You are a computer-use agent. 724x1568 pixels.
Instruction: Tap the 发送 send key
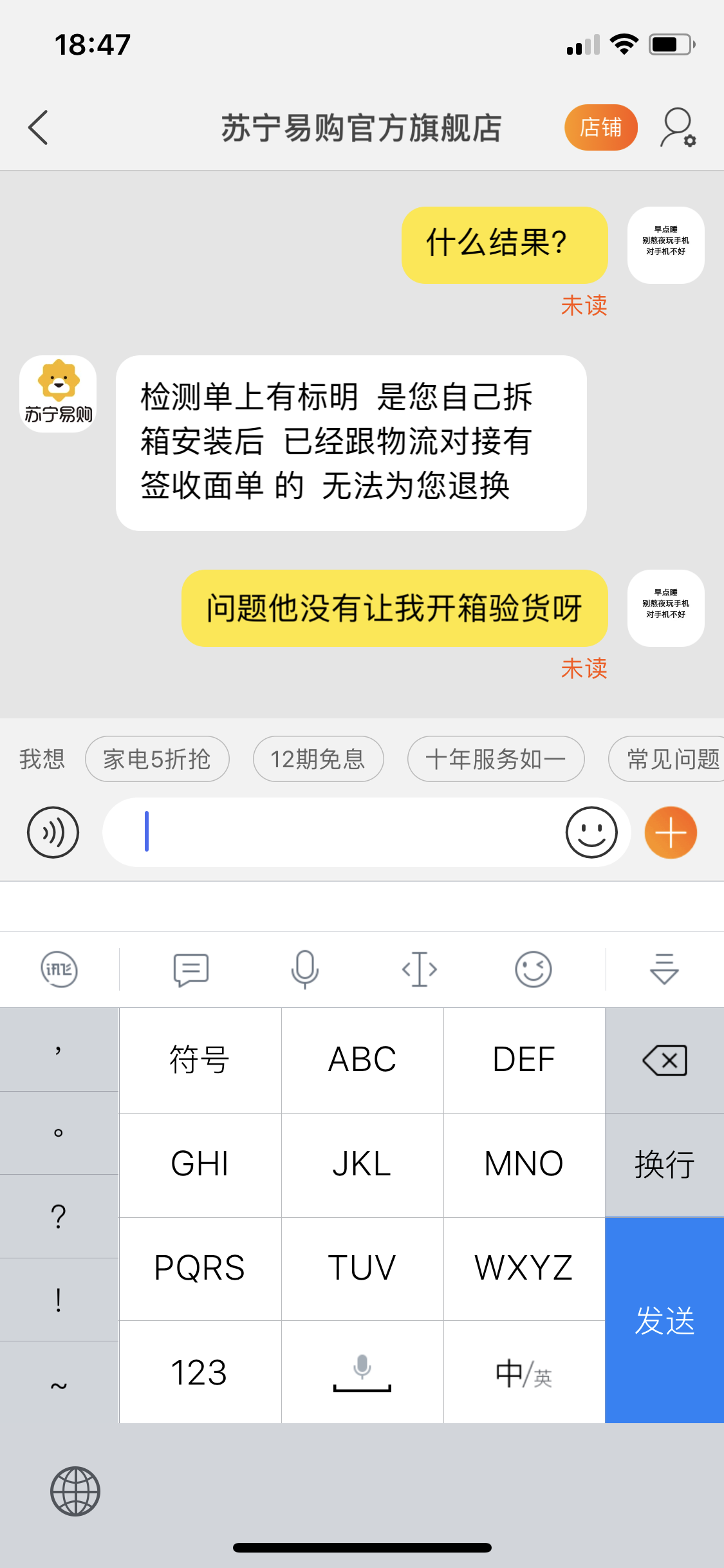[x=665, y=1320]
